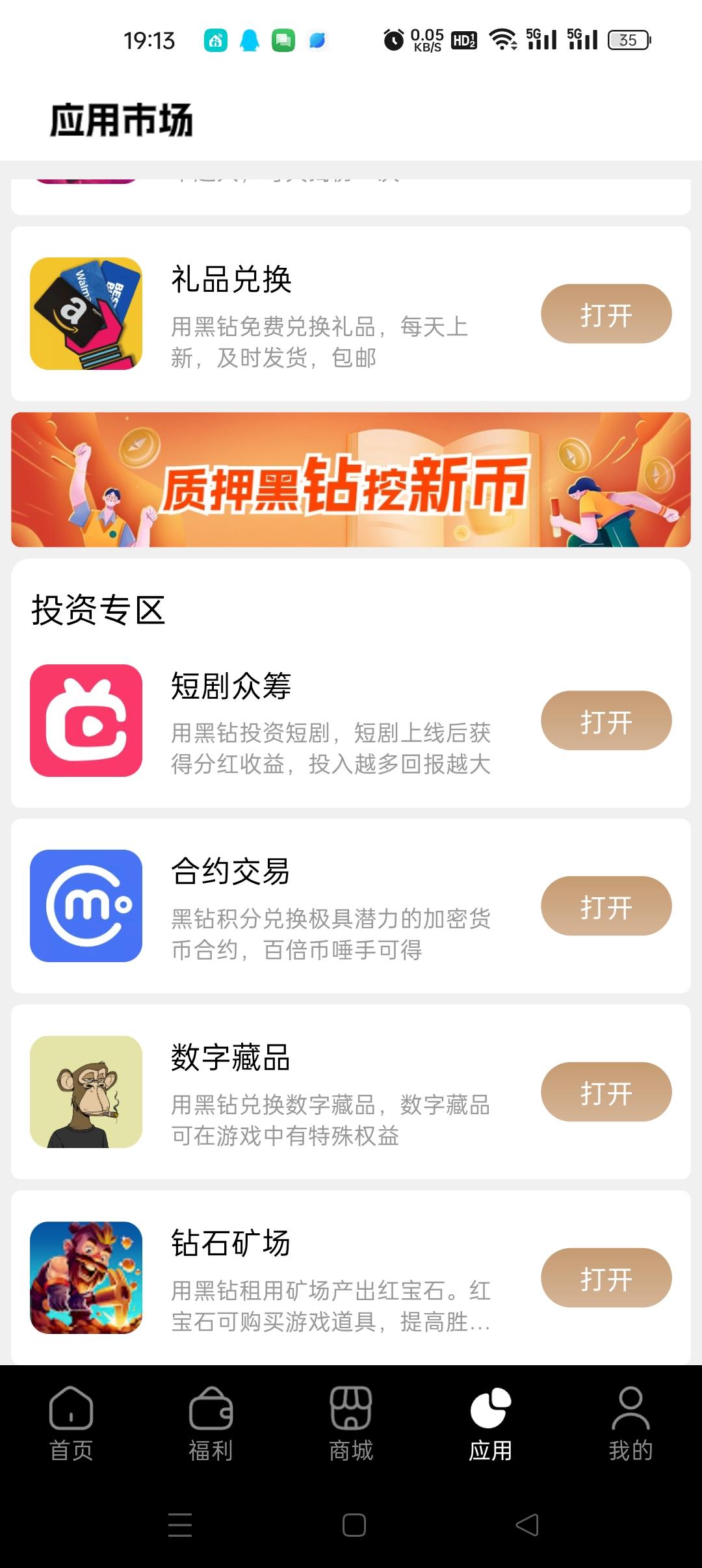The height and width of the screenshot is (1568, 702).
Task: Tap the system home button
Action: coord(354,1524)
